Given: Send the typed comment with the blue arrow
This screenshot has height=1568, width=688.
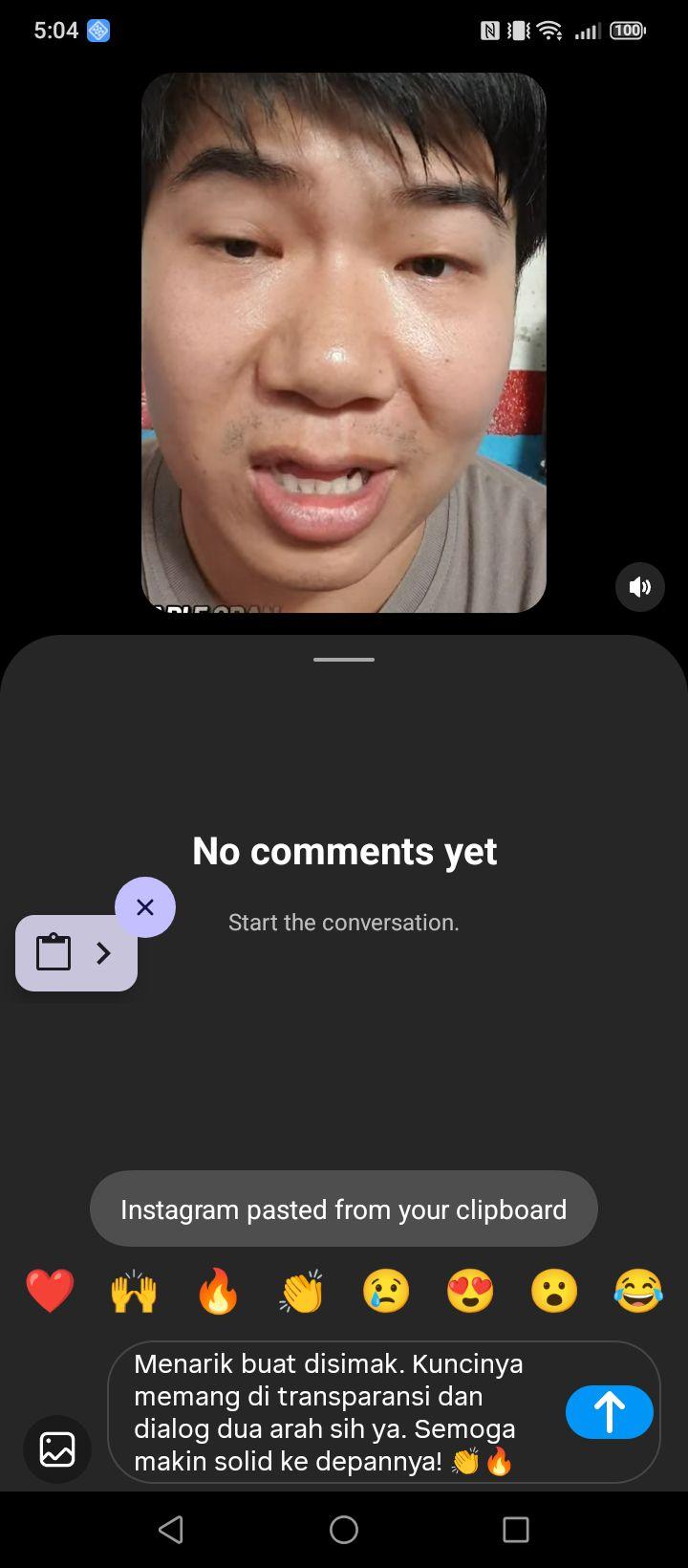Looking at the screenshot, I should pos(609,1411).
